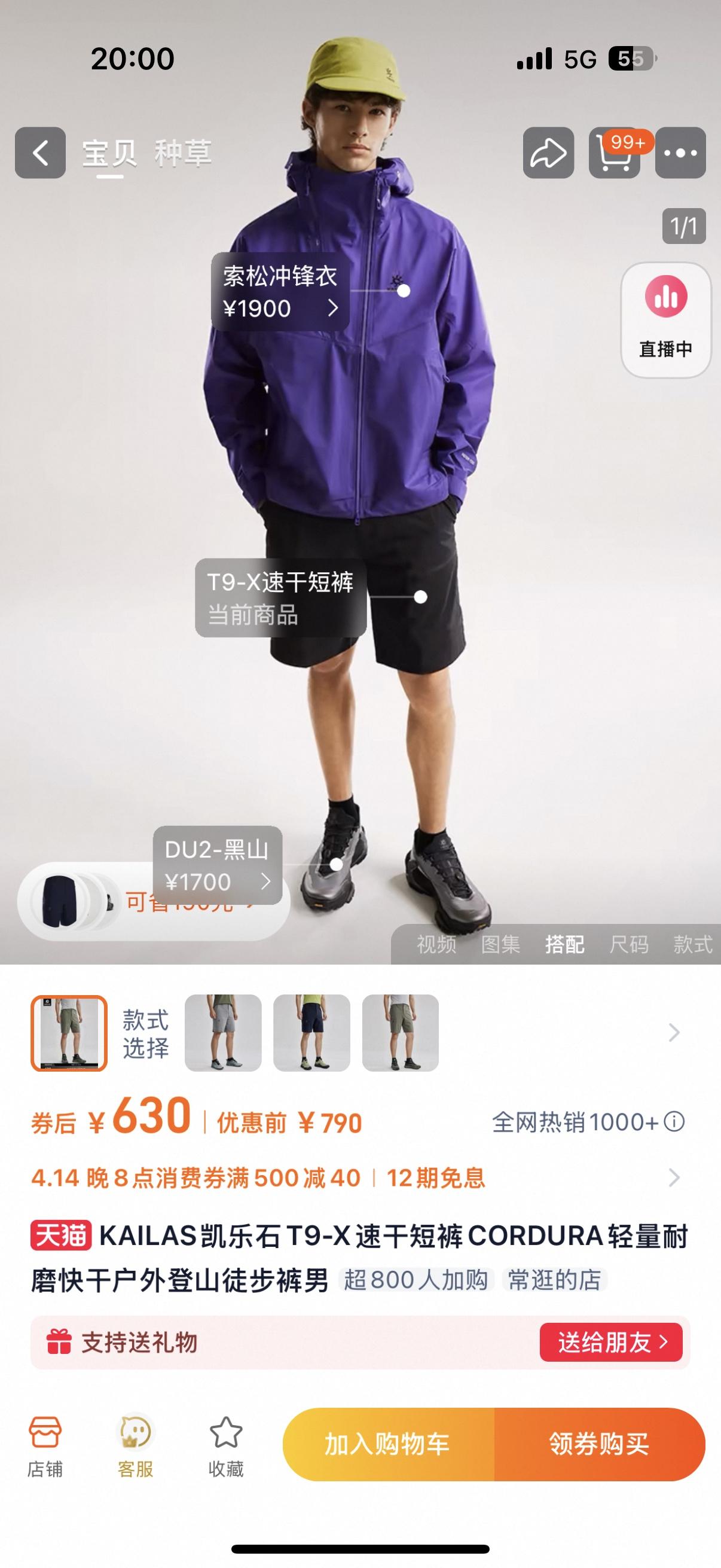Switch to the 图集 media tab
Screen dimensions: 721x1568
click(500, 944)
